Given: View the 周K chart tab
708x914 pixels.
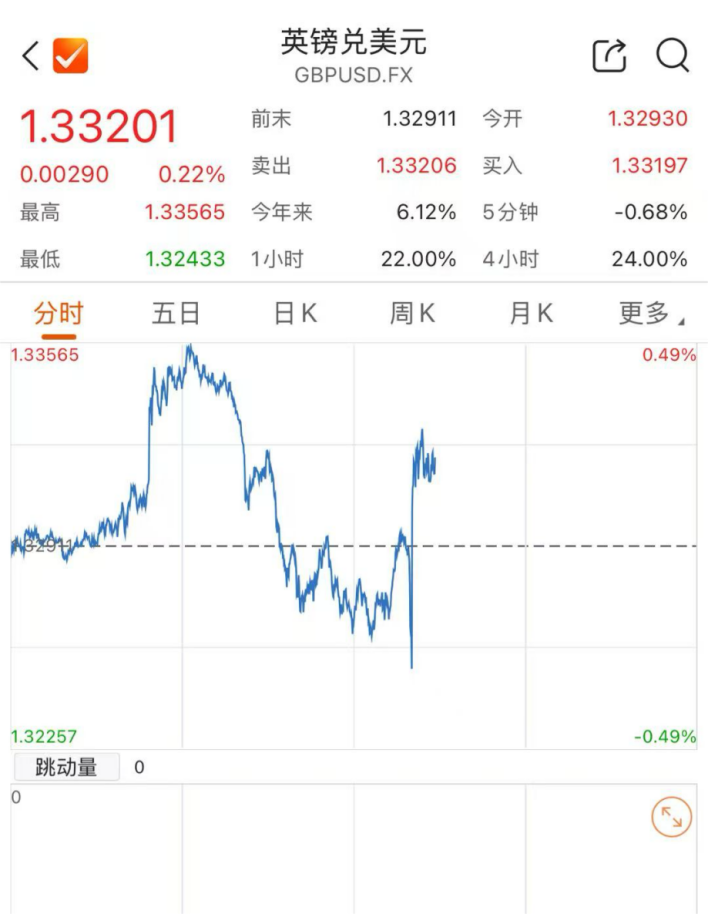Looking at the screenshot, I should tap(412, 314).
